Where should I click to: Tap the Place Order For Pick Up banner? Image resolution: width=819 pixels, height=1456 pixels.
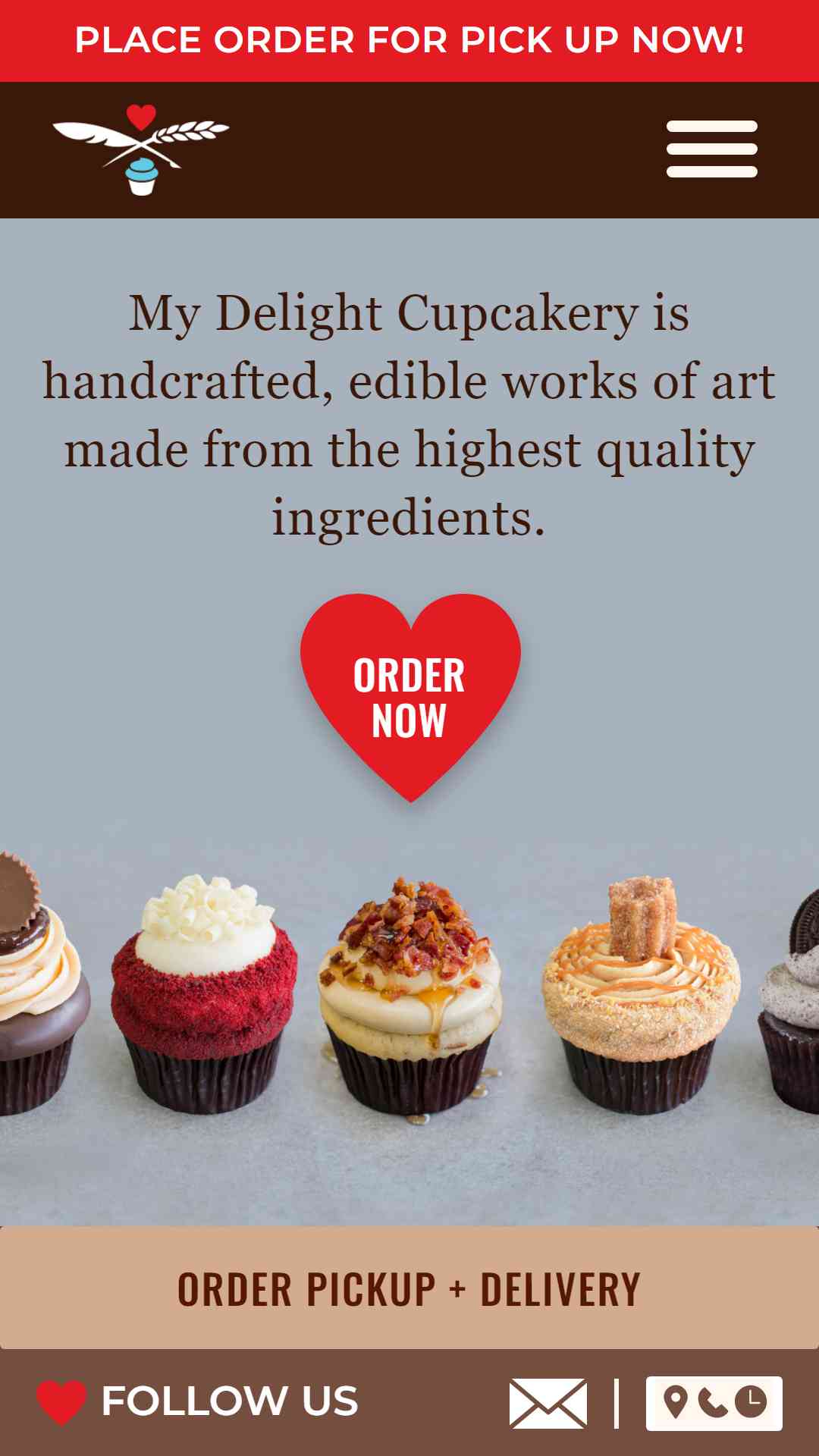(409, 41)
